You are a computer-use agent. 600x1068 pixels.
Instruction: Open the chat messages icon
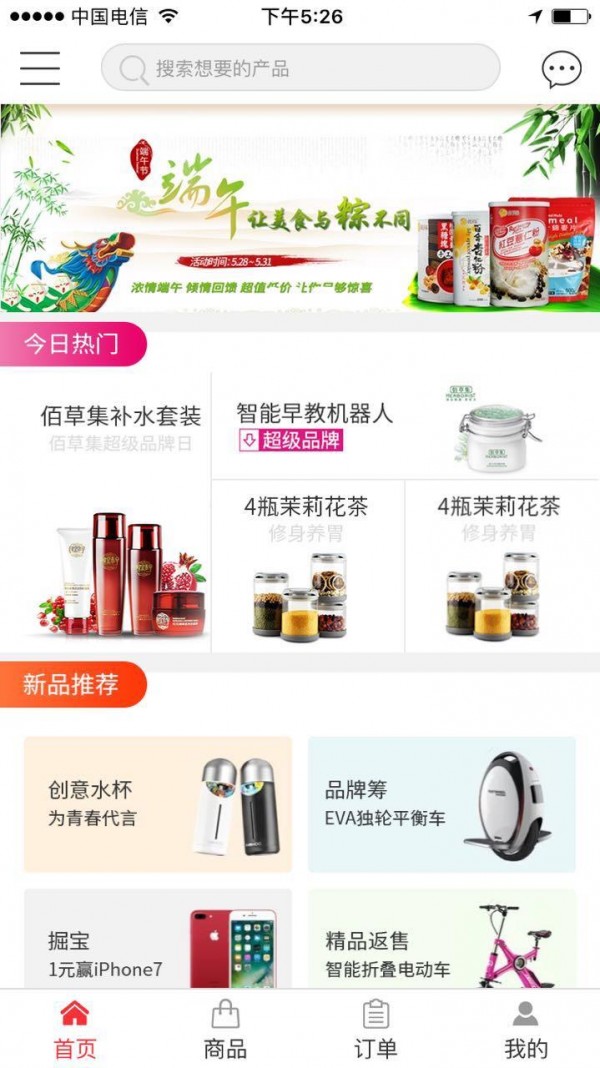[561, 69]
